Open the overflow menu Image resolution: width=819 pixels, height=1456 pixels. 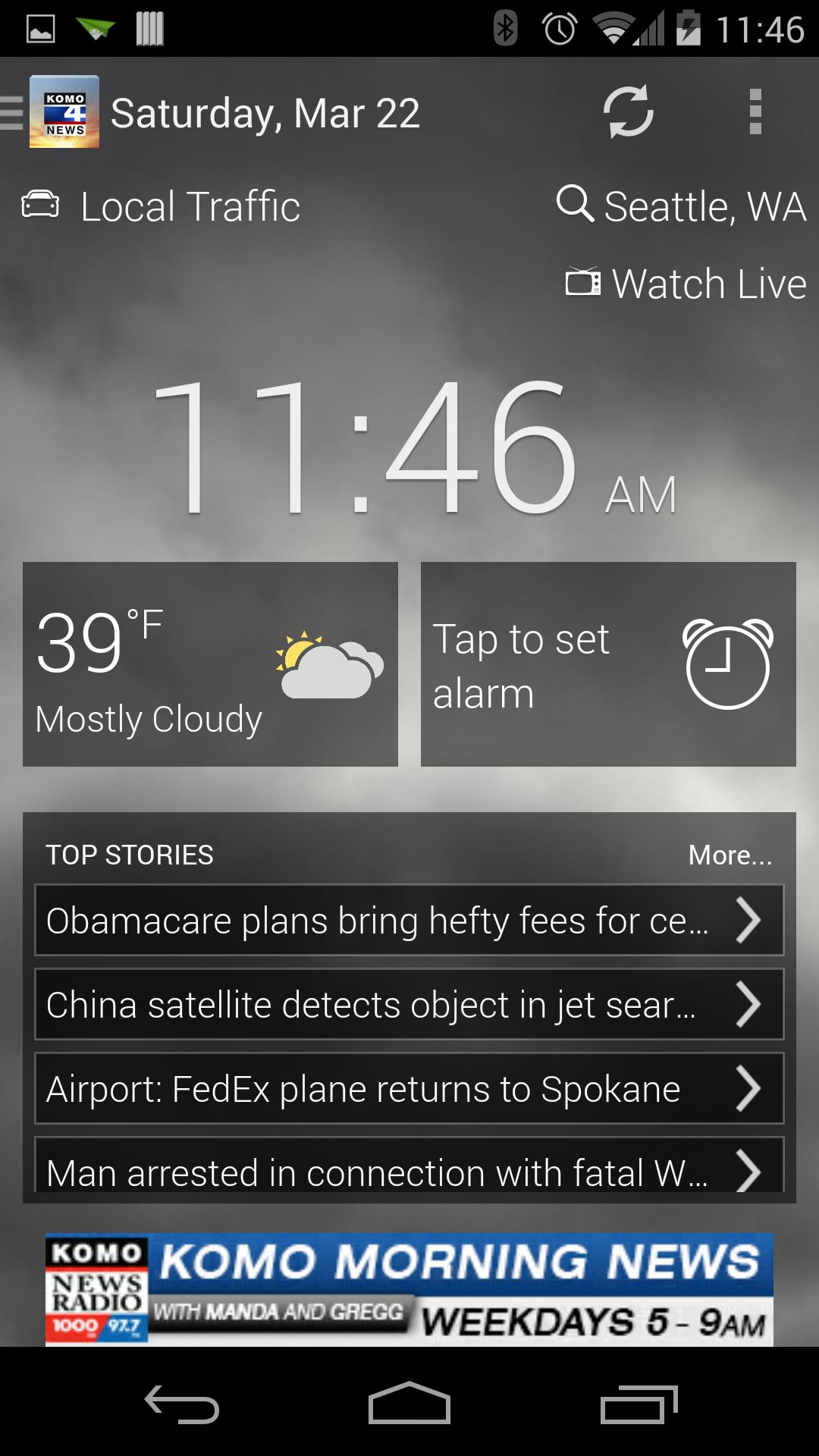[x=755, y=112]
